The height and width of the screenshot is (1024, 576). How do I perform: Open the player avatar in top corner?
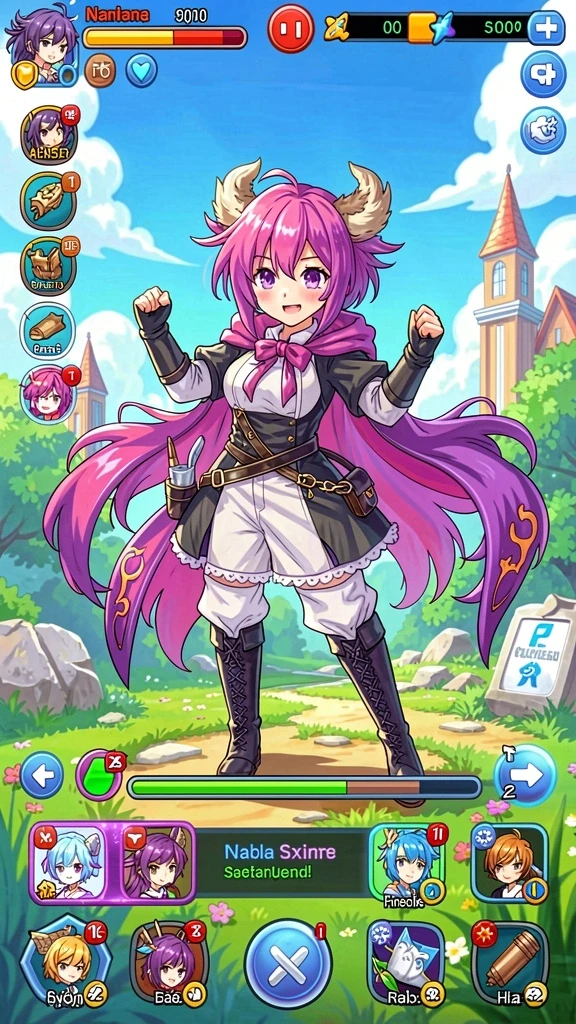[x=43, y=44]
